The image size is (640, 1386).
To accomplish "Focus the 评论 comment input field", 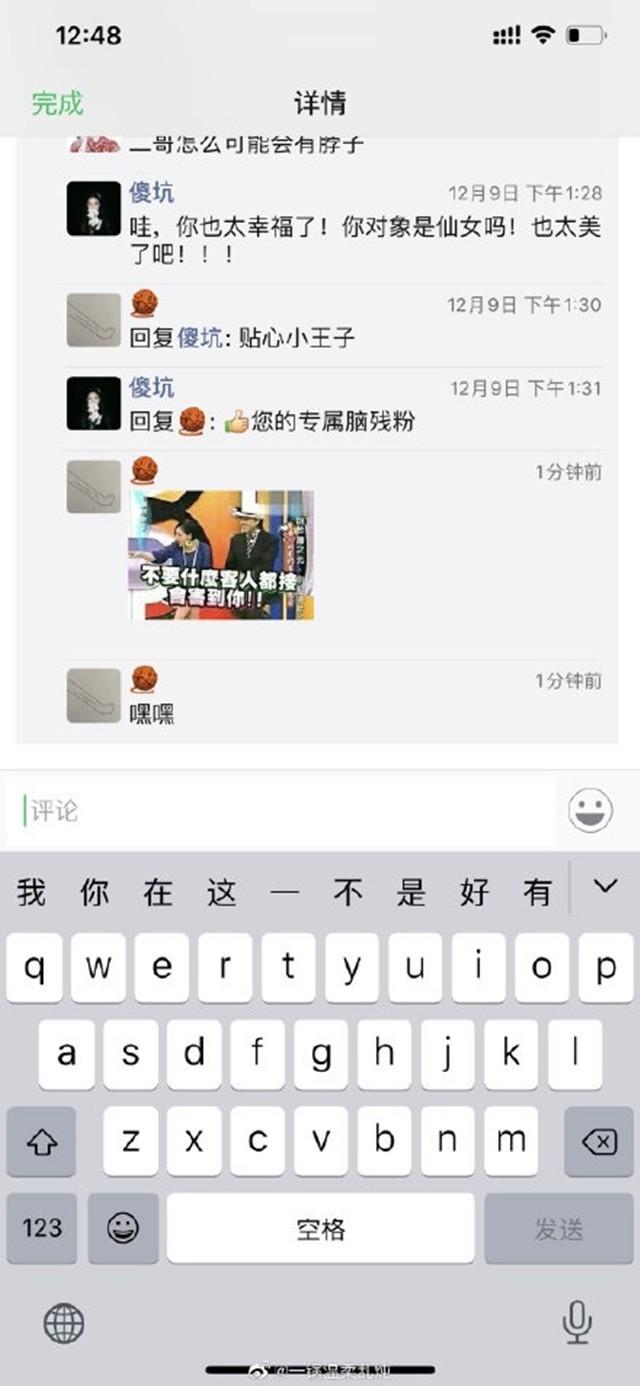I will pyautogui.click(x=288, y=811).
